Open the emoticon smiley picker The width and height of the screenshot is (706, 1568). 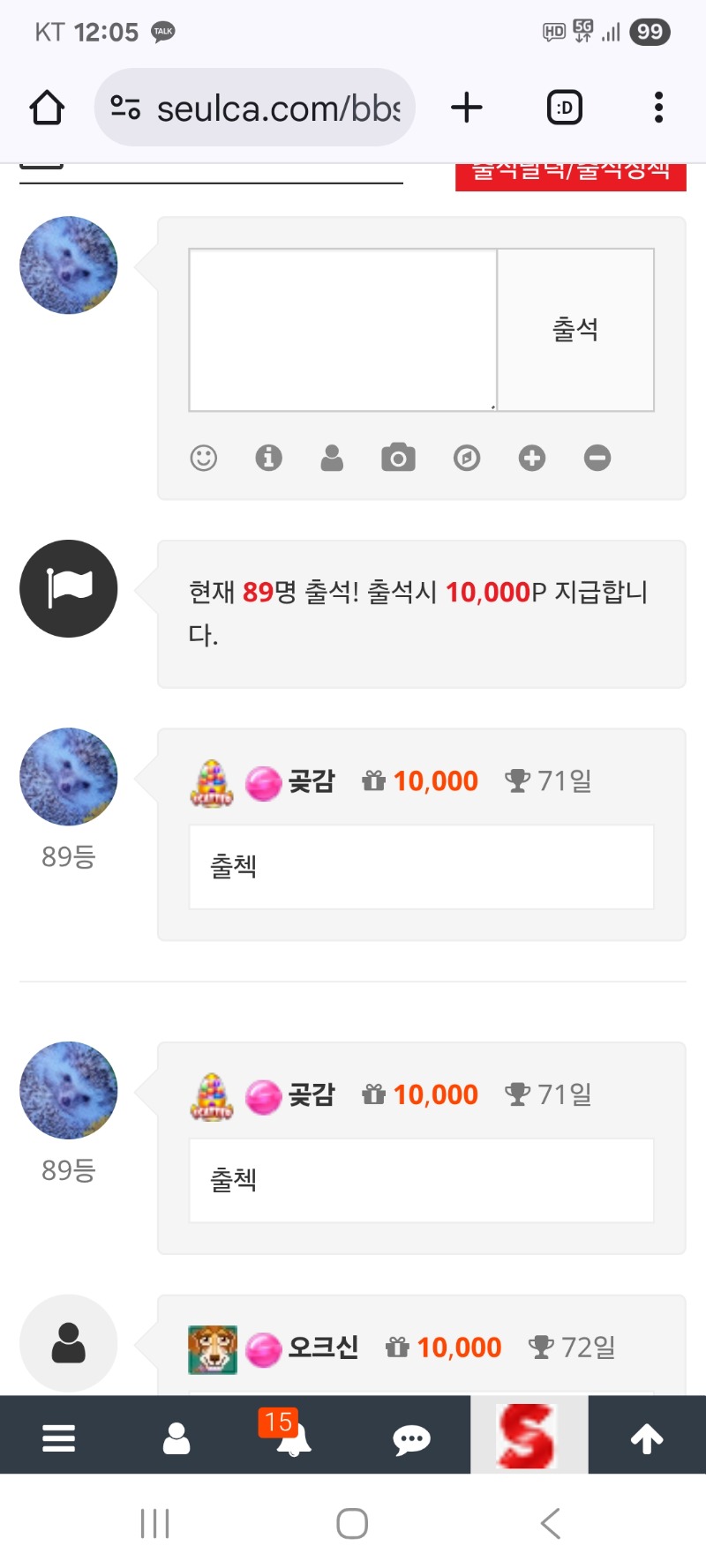204,458
